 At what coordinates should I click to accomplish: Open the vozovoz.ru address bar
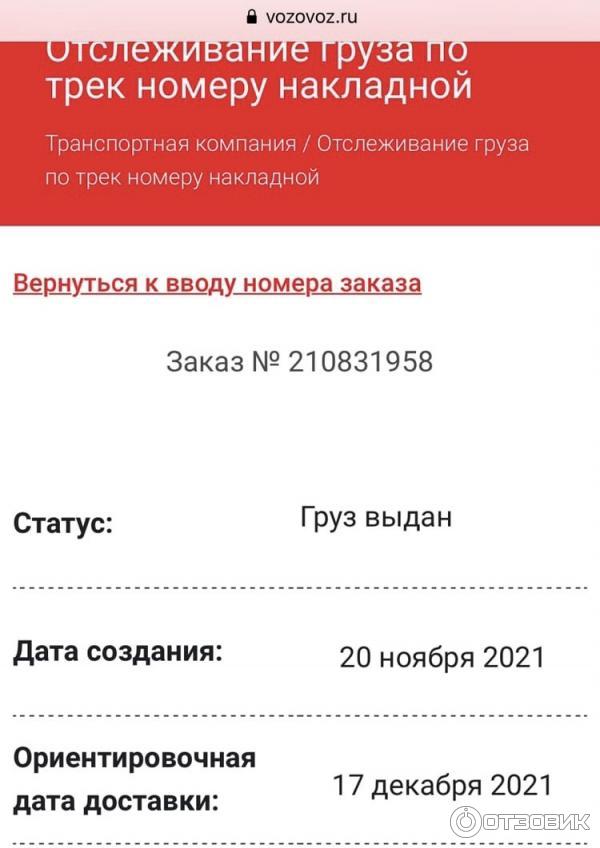tap(300, 16)
